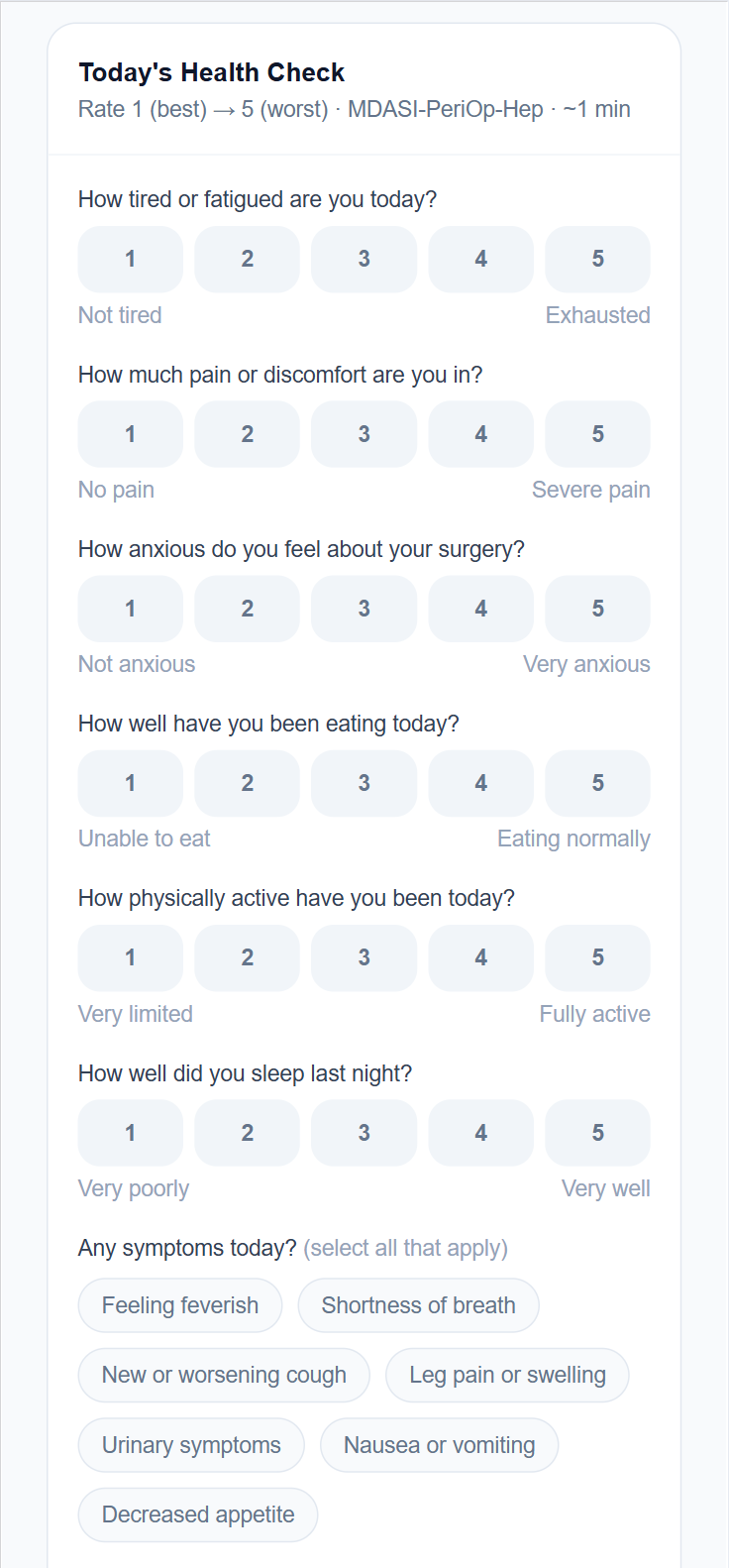Rate surgery anxiety as 2
The height and width of the screenshot is (1568, 729).
(247, 609)
